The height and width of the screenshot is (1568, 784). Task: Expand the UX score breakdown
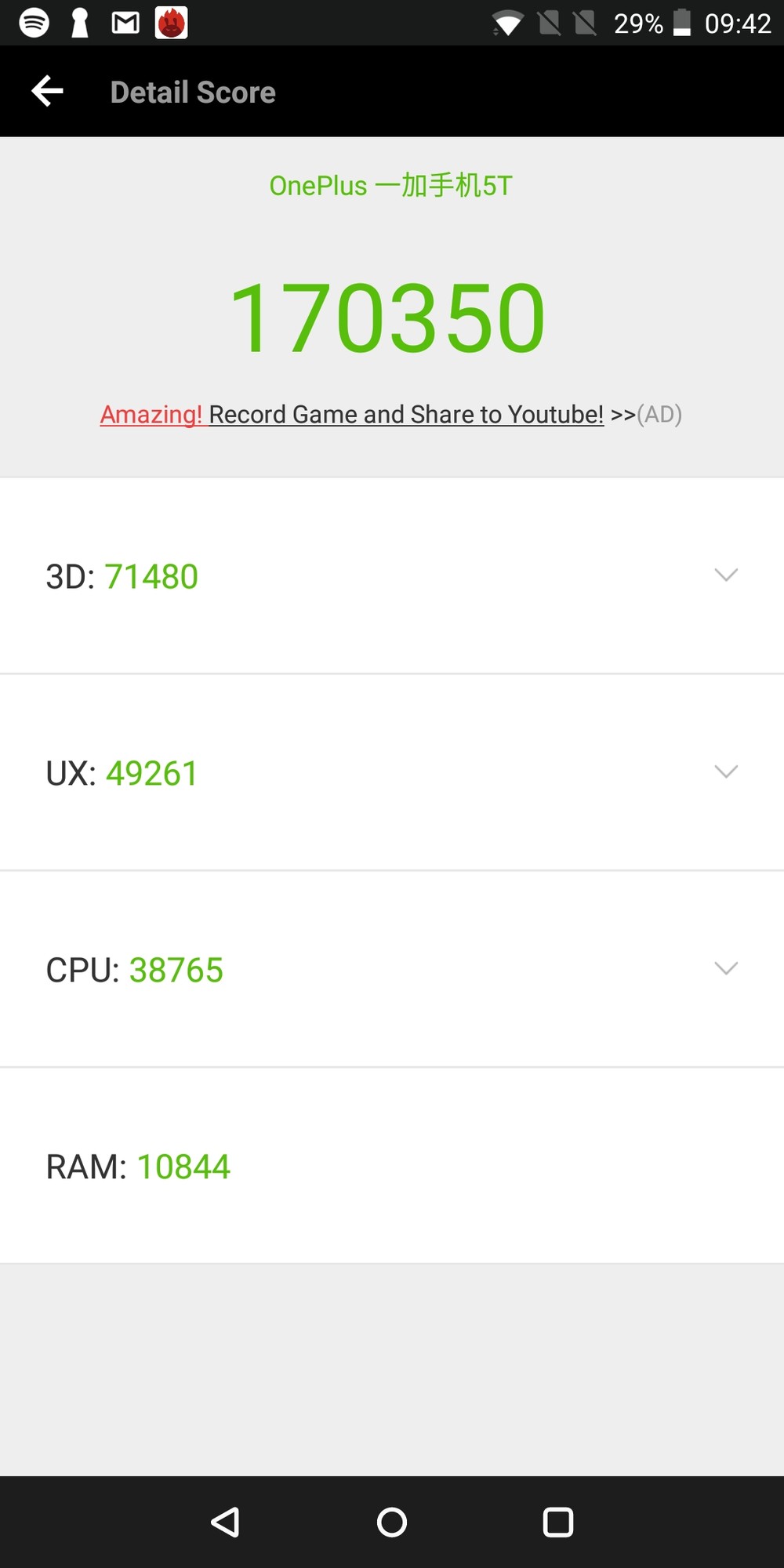point(726,772)
